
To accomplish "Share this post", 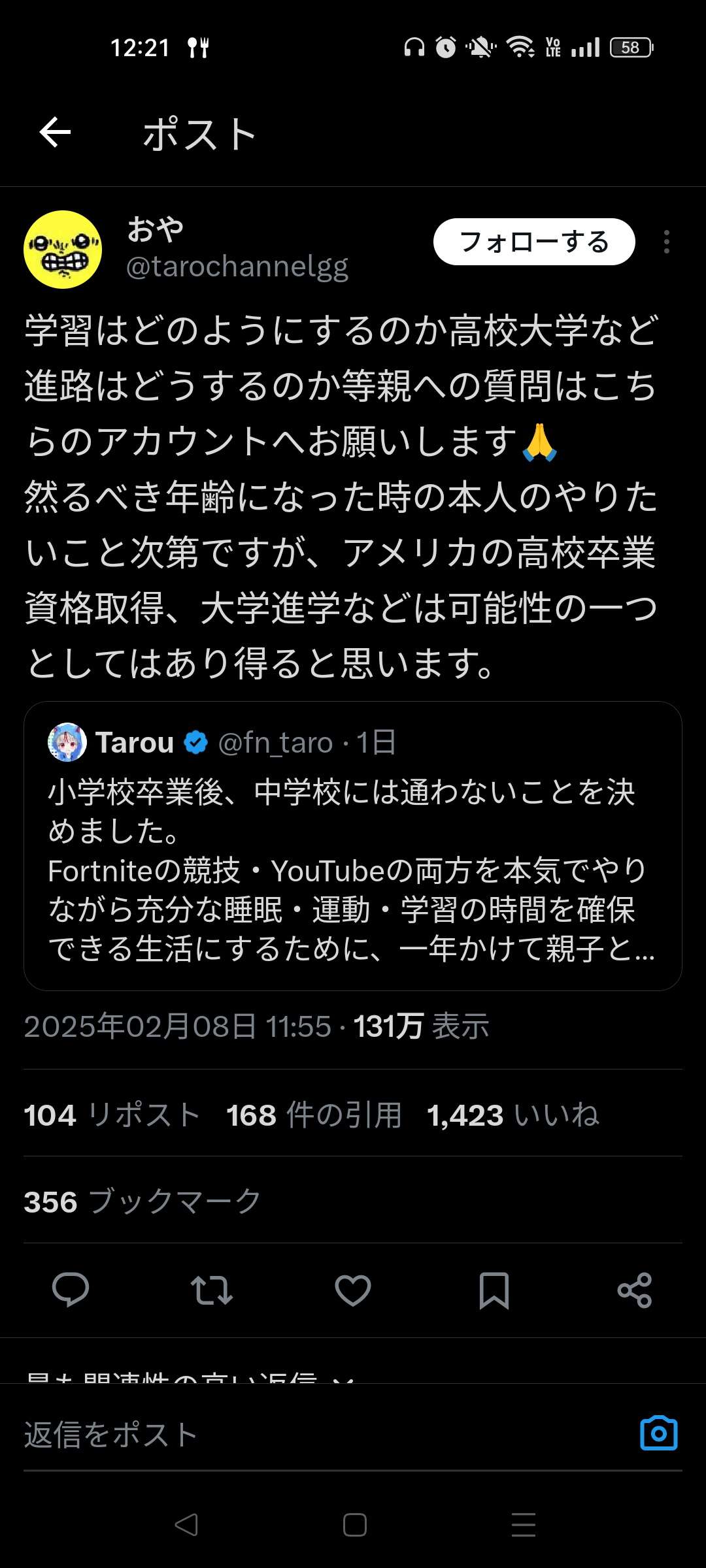I will coord(635,1290).
